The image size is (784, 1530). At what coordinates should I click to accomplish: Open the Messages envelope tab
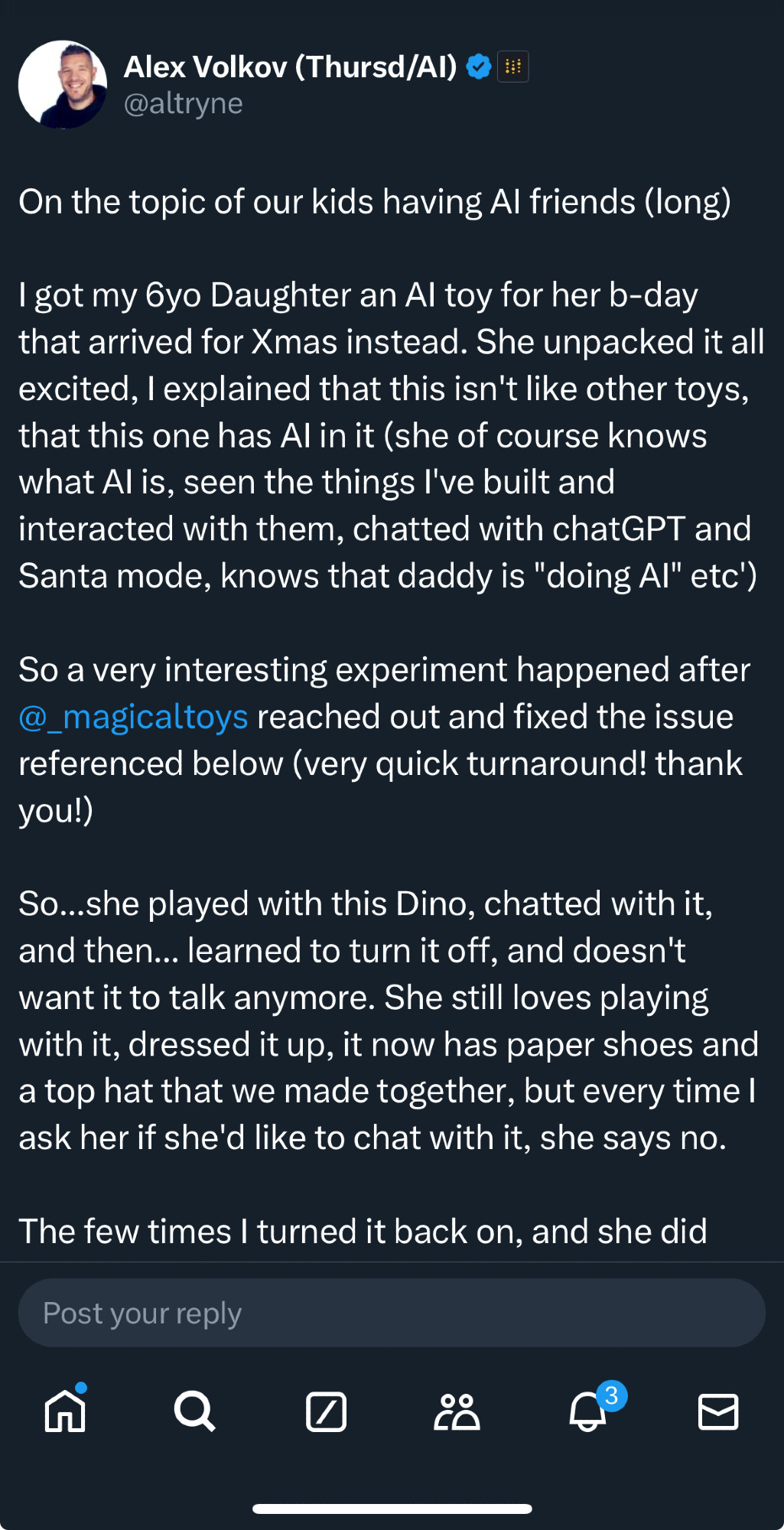[x=718, y=1411]
